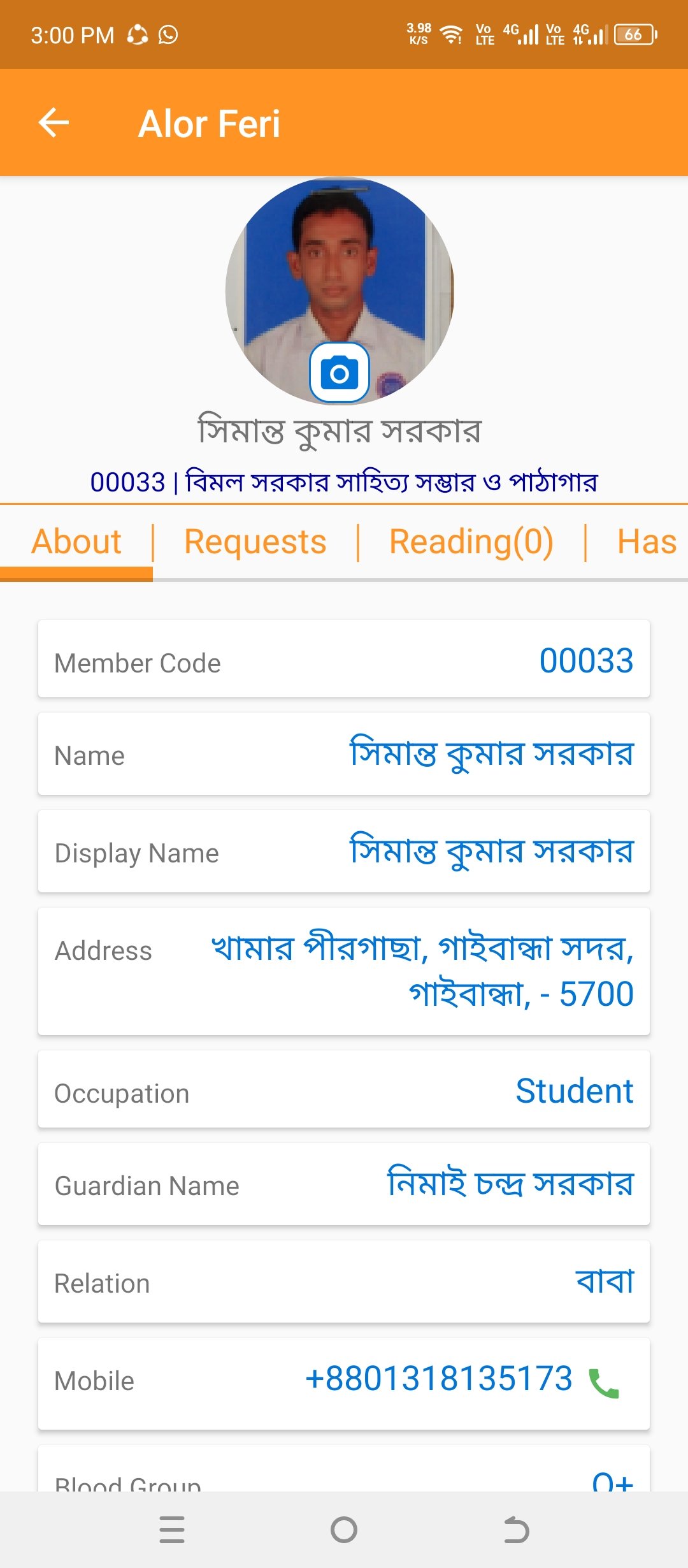Go back using the app bar arrow
The image size is (688, 1568).
pos(54,122)
